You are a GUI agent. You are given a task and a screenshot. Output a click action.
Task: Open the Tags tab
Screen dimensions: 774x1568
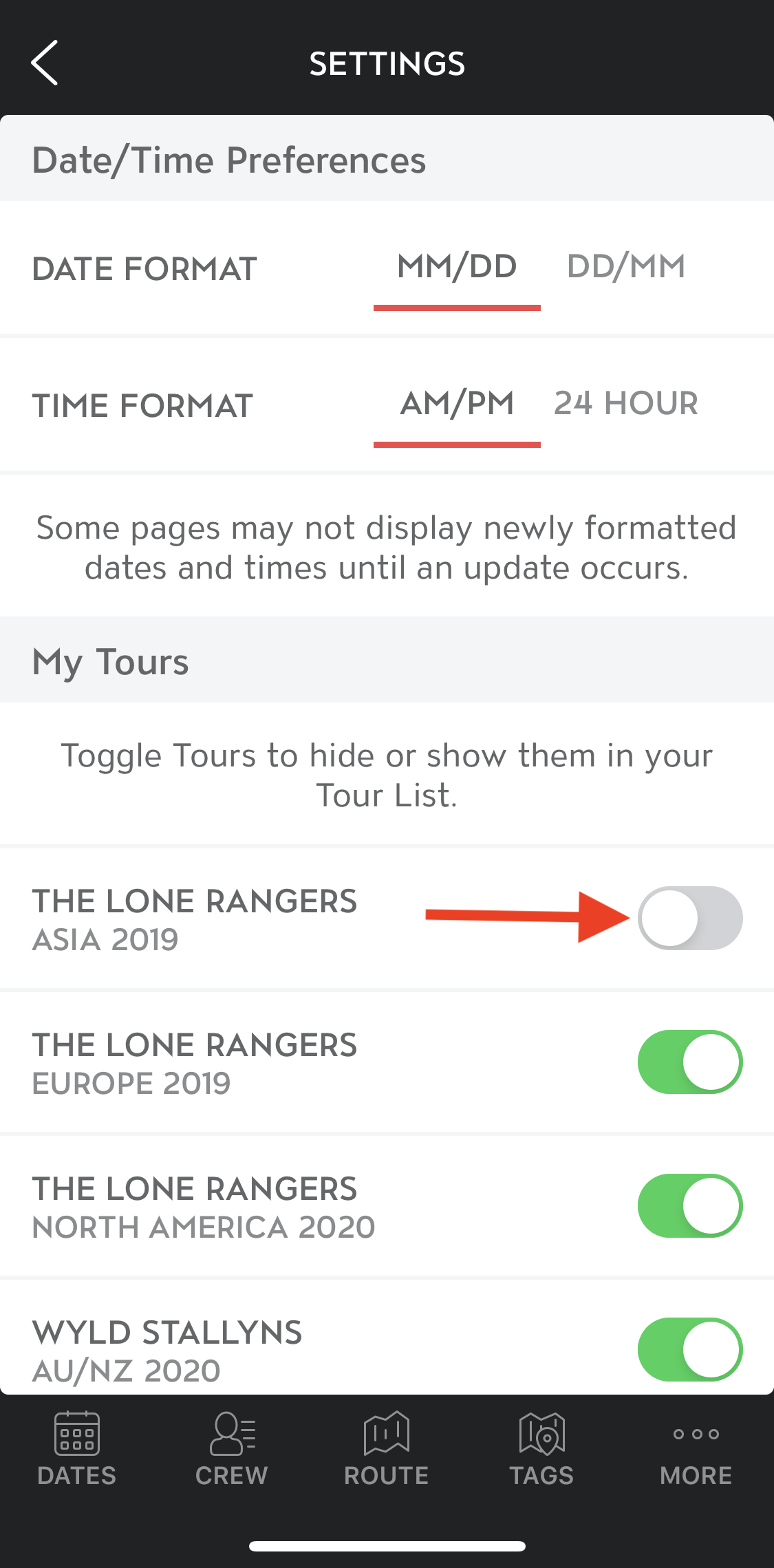pos(541,1448)
